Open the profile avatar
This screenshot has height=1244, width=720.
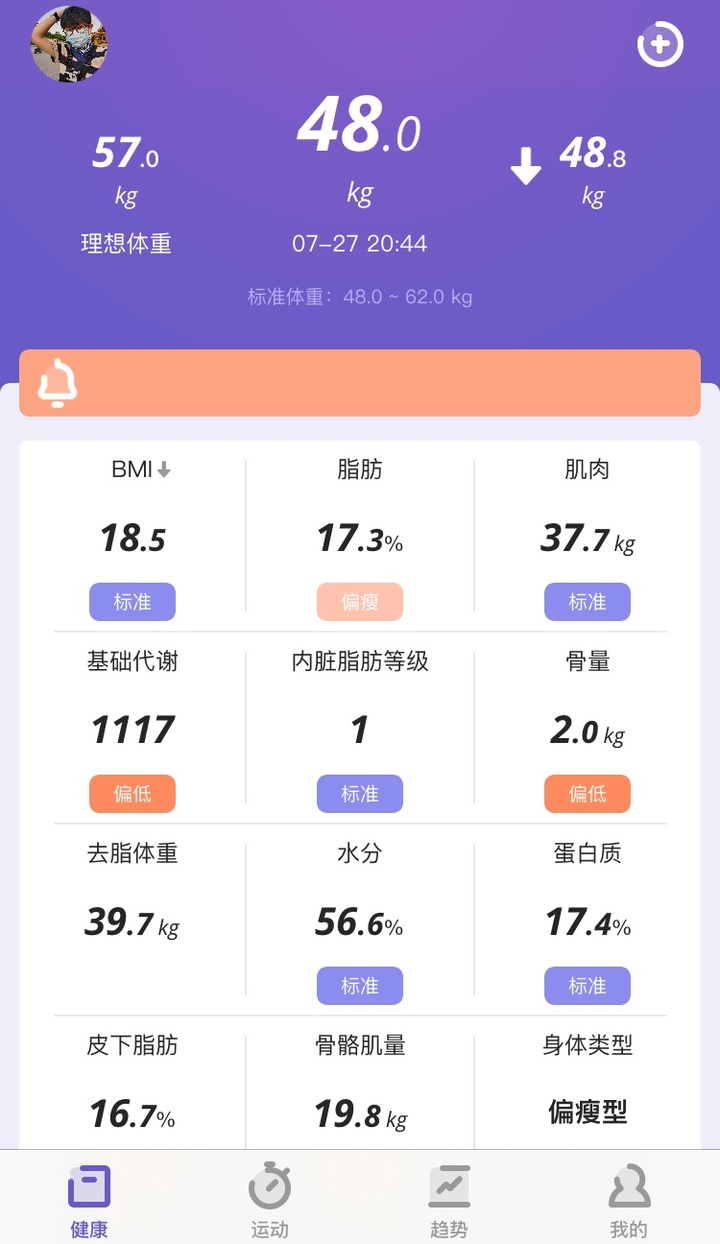pyautogui.click(x=69, y=44)
